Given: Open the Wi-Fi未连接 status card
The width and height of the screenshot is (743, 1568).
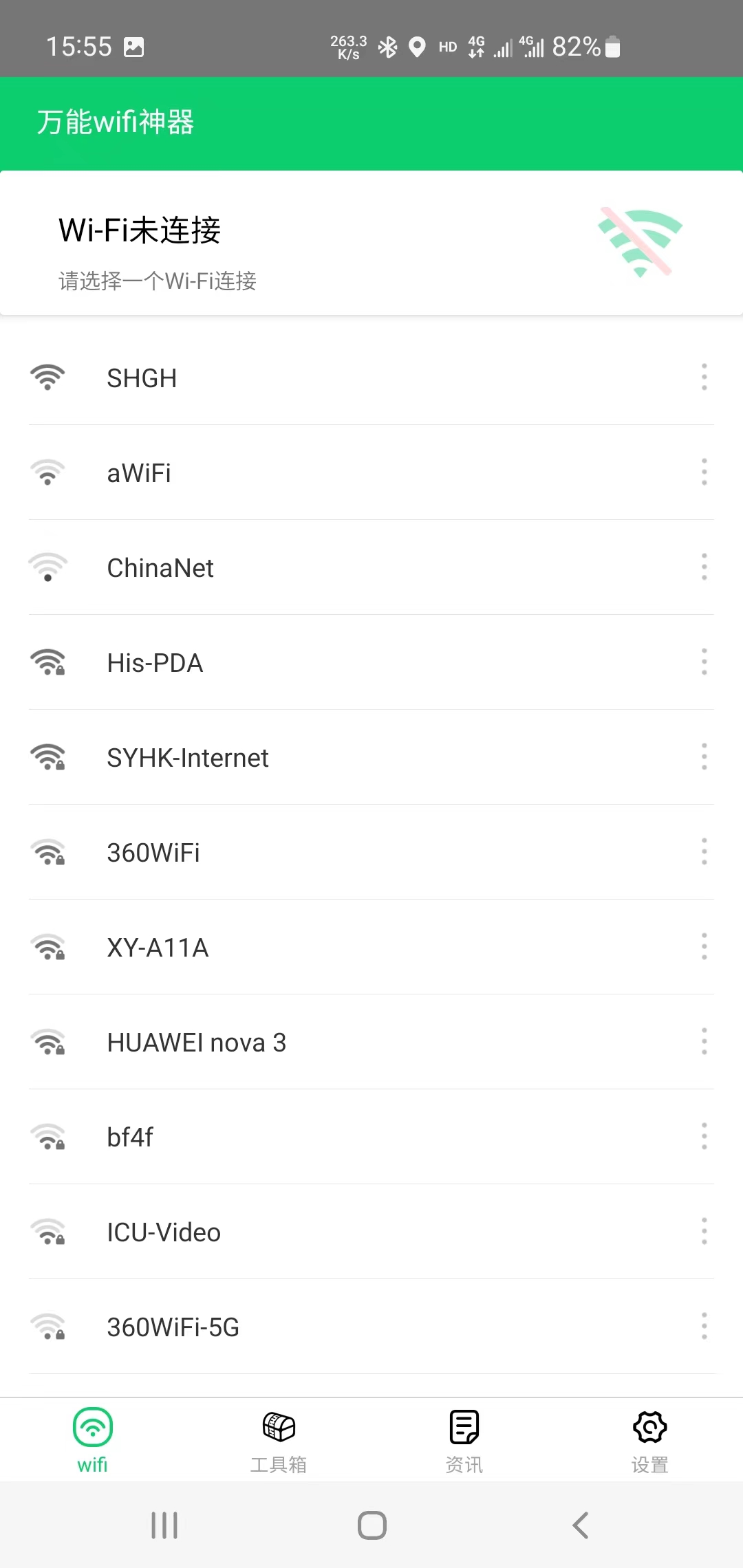Looking at the screenshot, I should click(371, 243).
